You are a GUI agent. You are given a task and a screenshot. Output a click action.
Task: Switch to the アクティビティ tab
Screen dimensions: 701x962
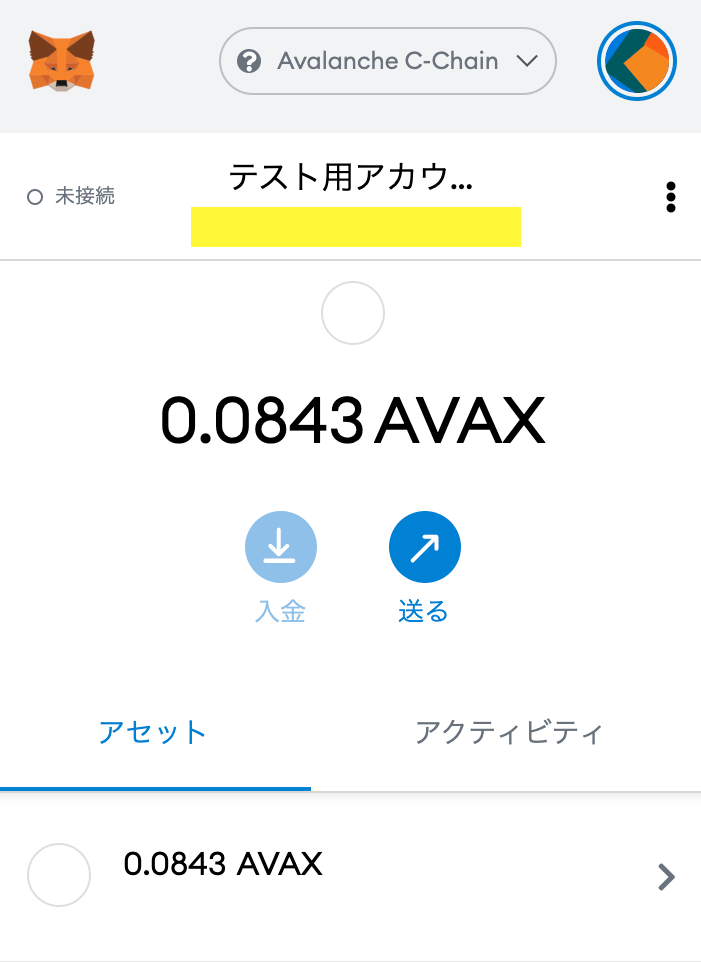(x=509, y=733)
